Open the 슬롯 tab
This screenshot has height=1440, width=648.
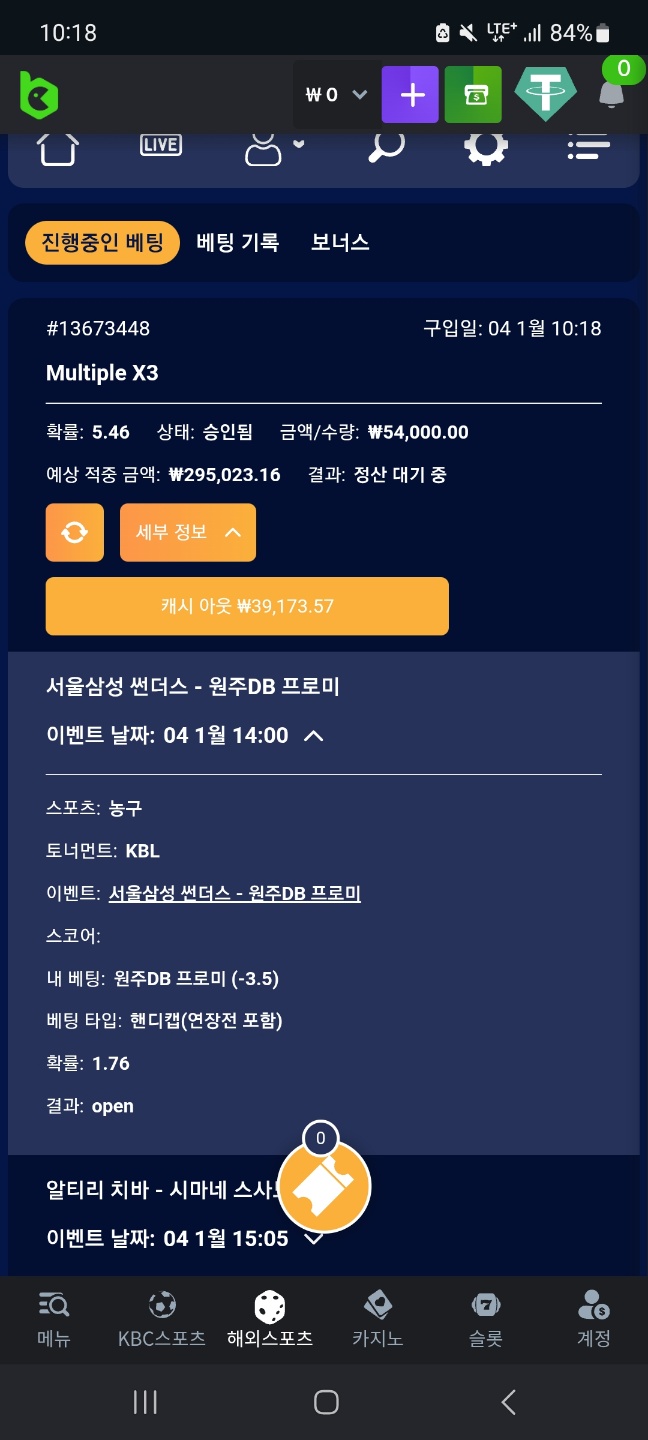click(x=485, y=1318)
